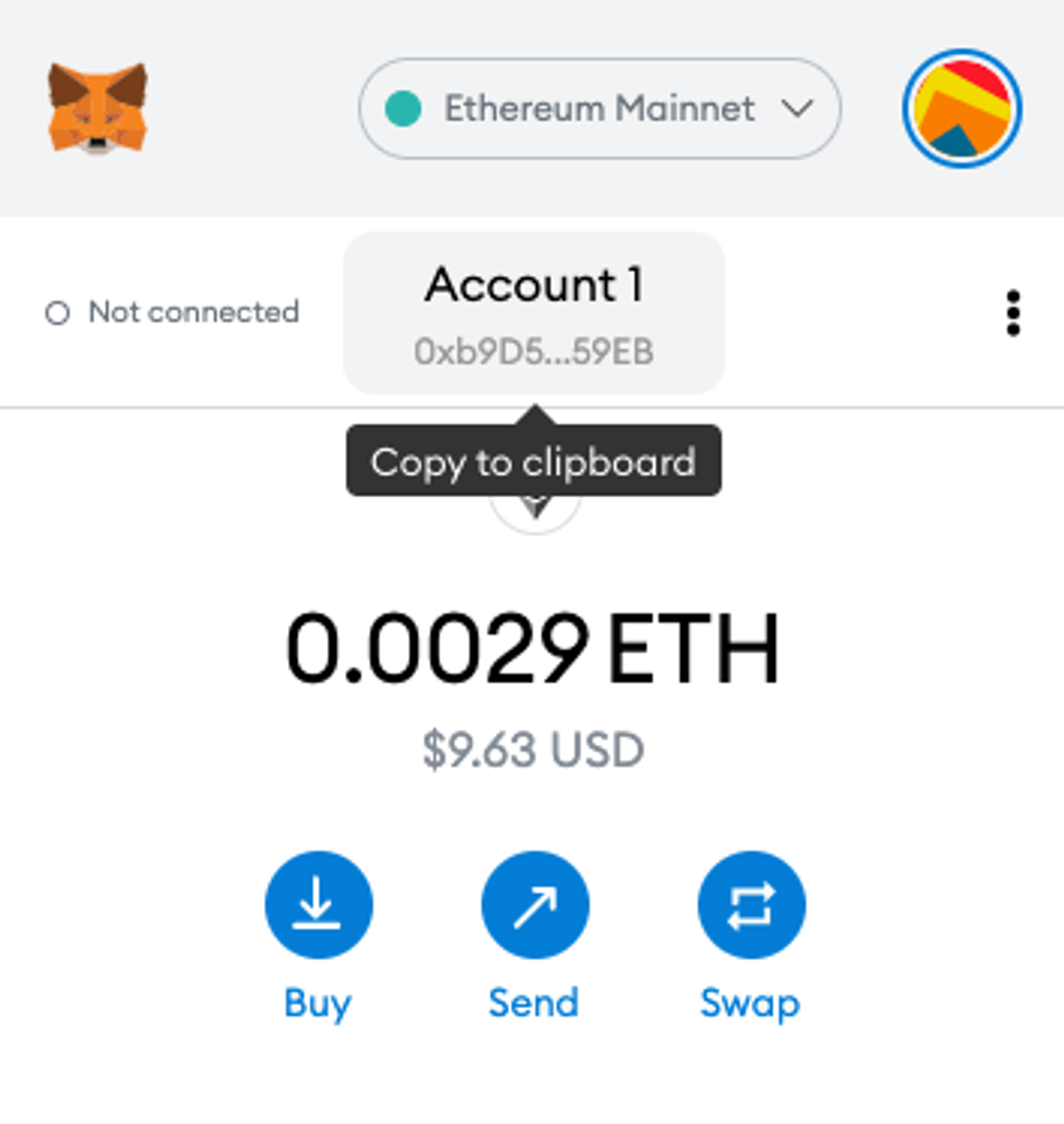1064x1124 pixels.
Task: Click the MetaMask fox logo
Action: (98, 108)
